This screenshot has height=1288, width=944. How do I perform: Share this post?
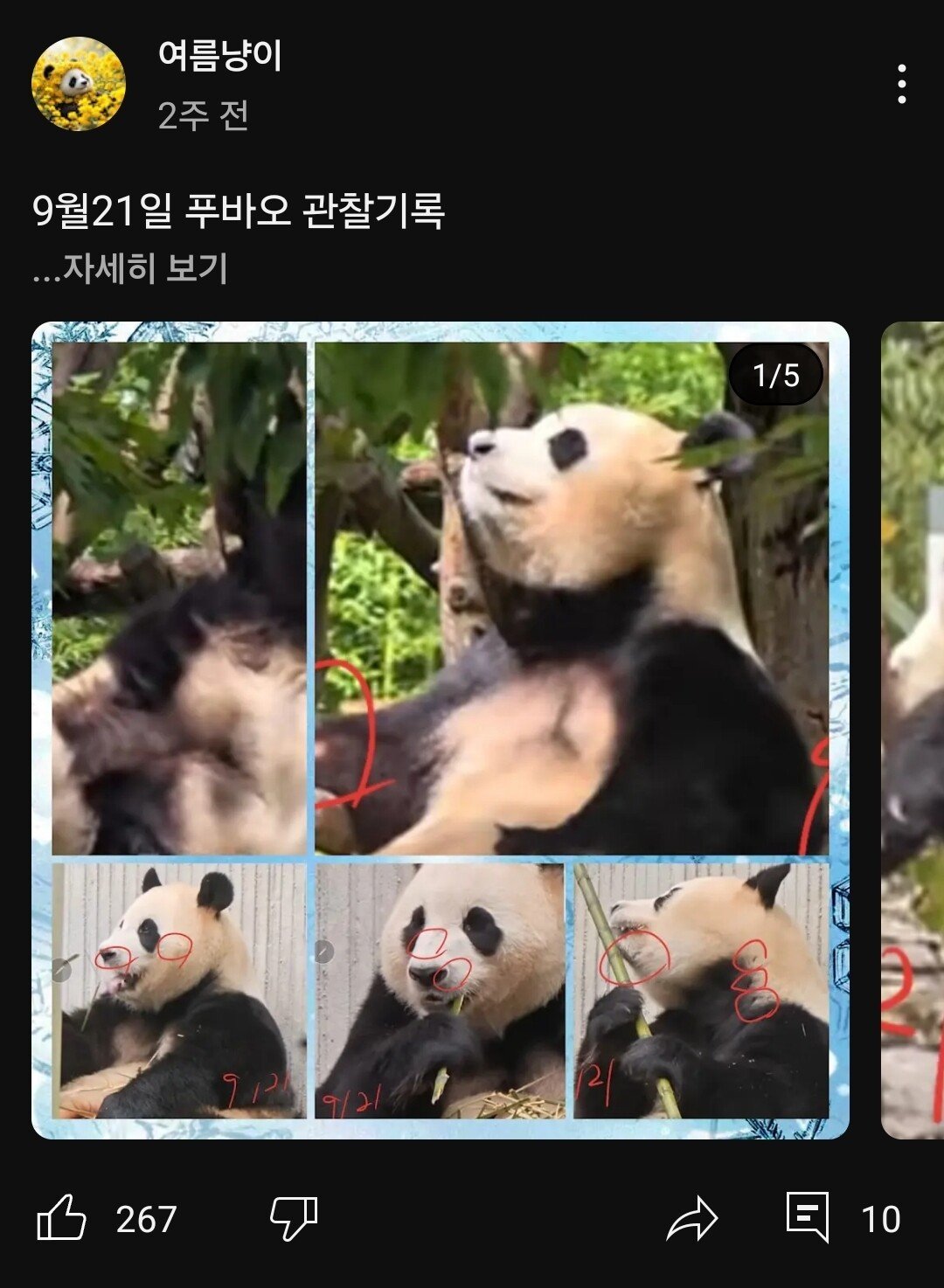(691, 1220)
